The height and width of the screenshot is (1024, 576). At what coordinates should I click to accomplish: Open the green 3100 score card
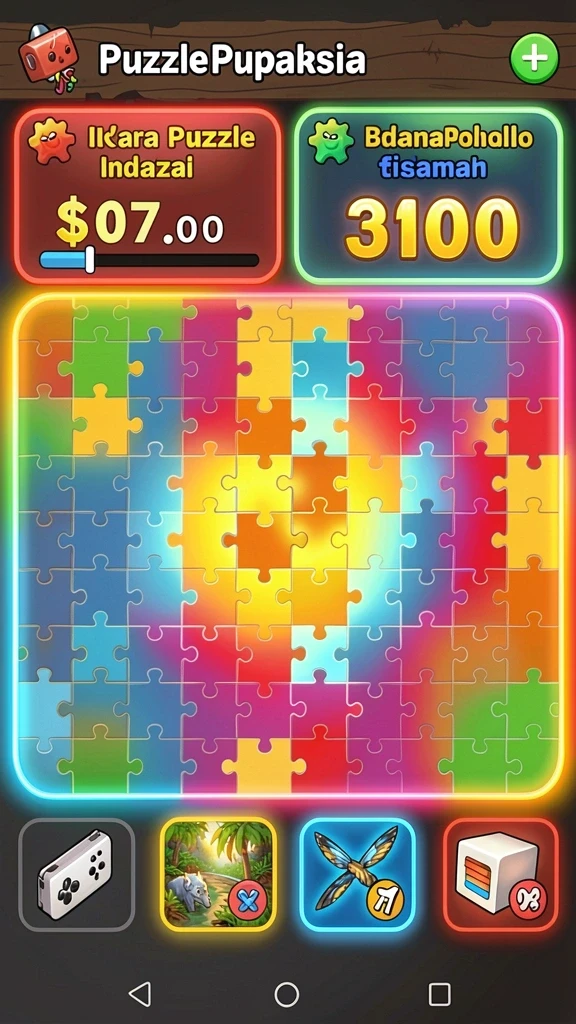click(428, 195)
